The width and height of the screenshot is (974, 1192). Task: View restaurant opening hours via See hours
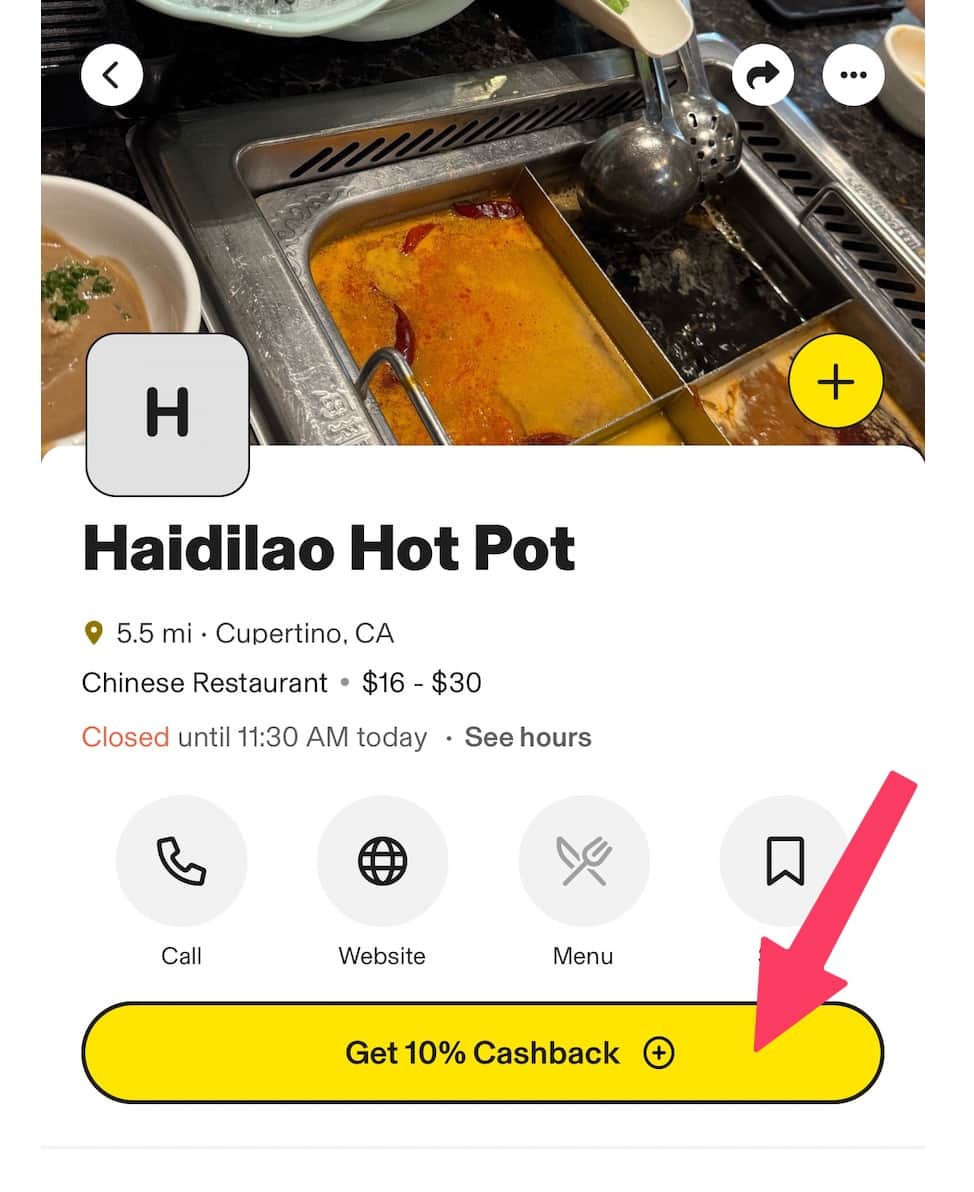point(528,738)
